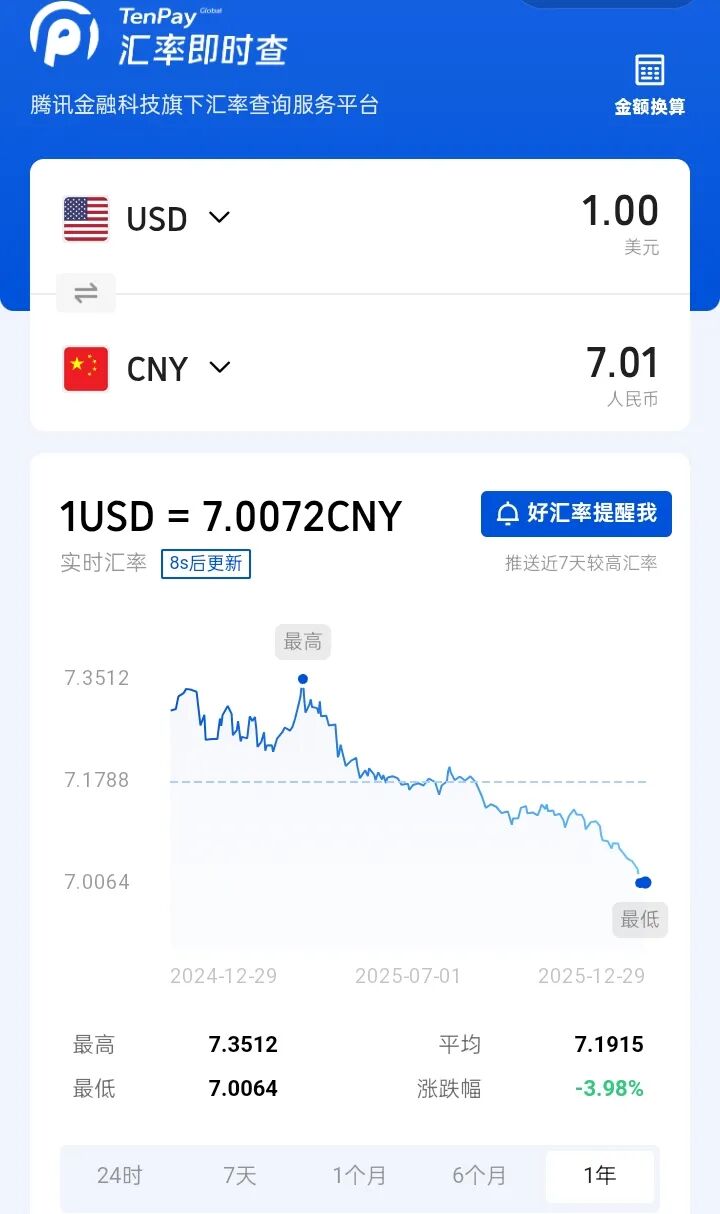Select the 7天 chart range
The image size is (720, 1214).
coord(240,1176)
